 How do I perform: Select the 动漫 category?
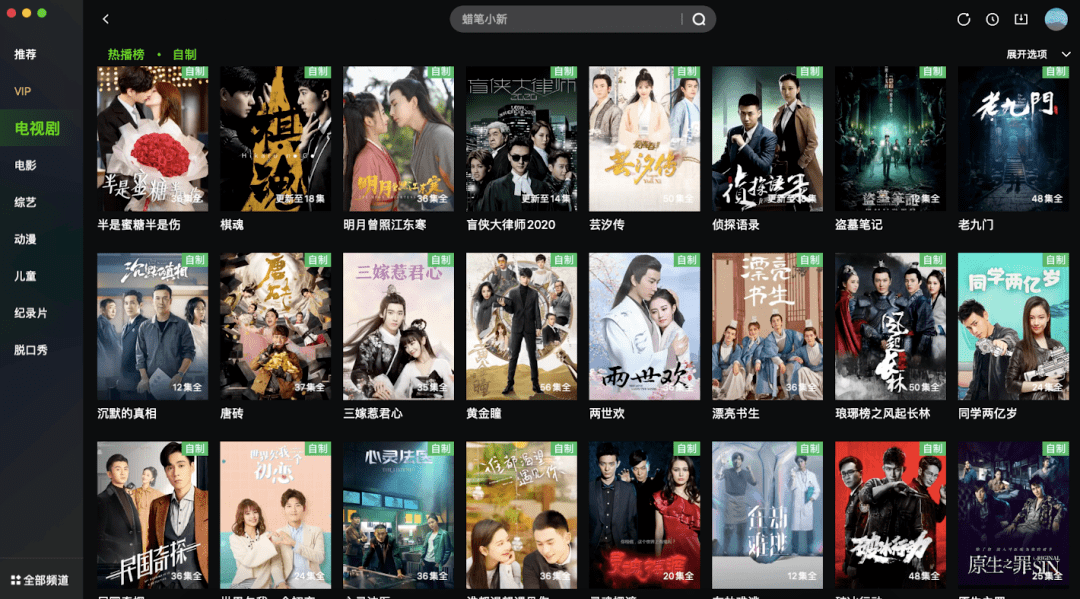(25, 239)
